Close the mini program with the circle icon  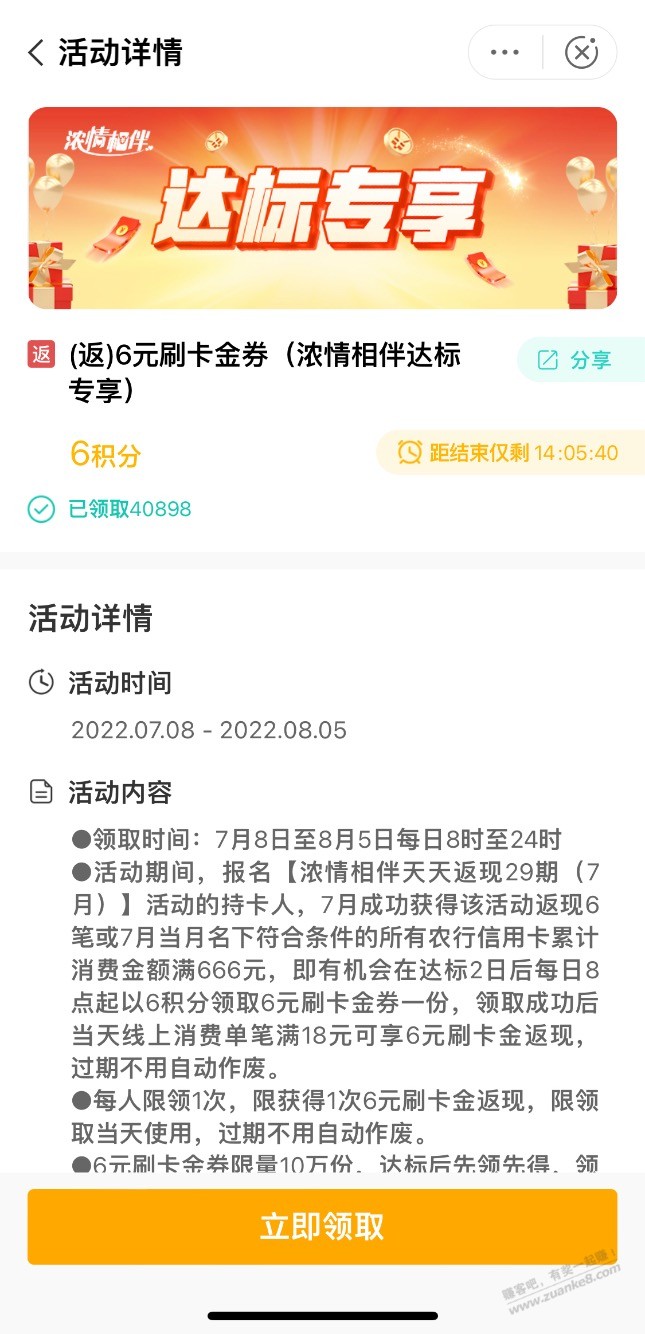tap(581, 52)
